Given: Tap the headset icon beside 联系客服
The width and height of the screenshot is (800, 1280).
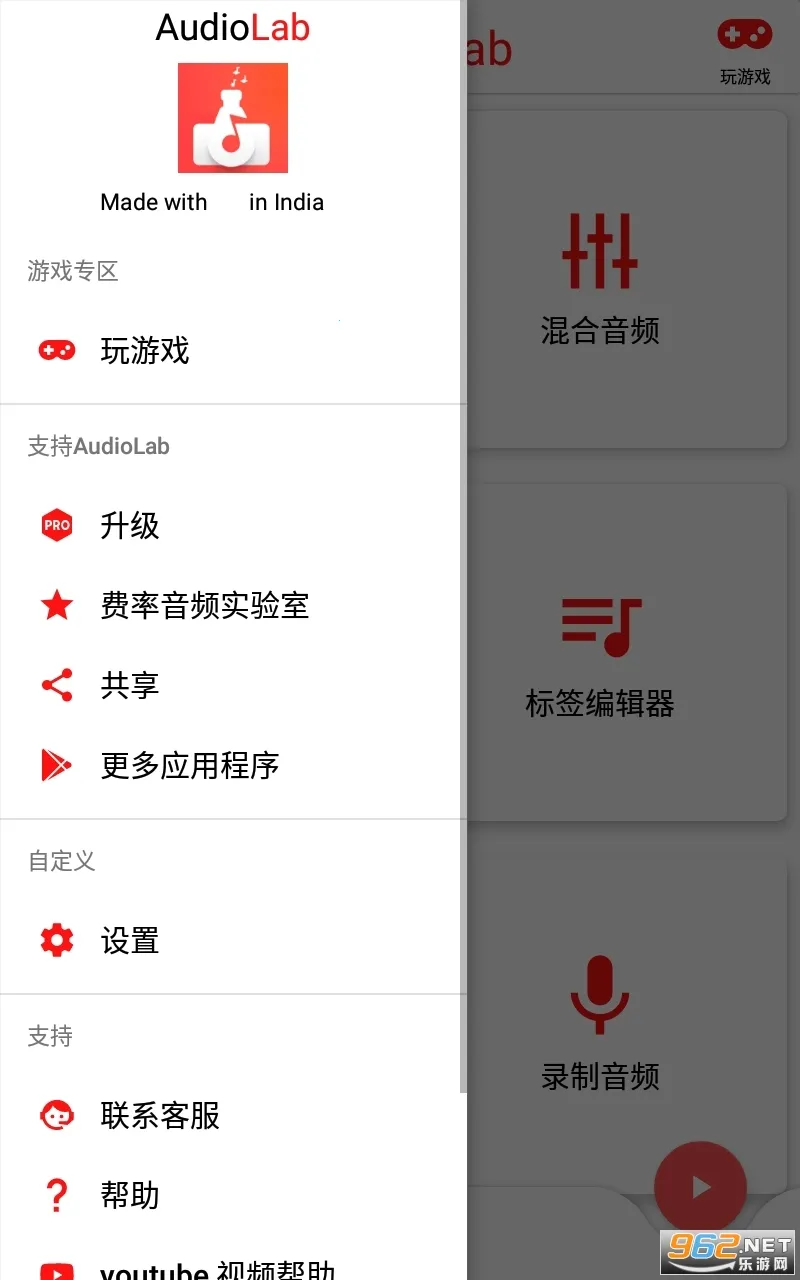Looking at the screenshot, I should point(56,1115).
